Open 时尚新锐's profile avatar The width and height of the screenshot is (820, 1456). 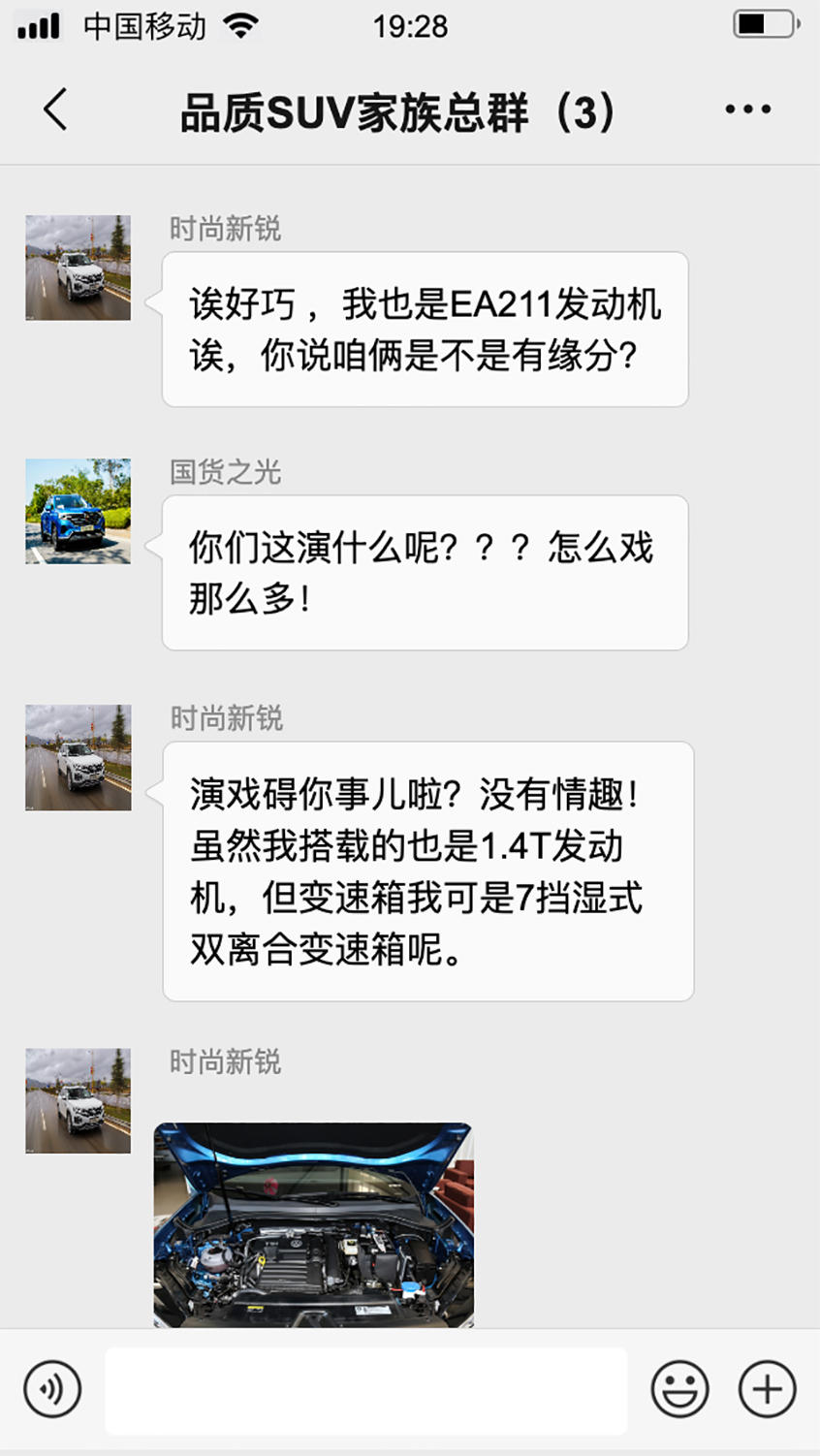(78, 267)
